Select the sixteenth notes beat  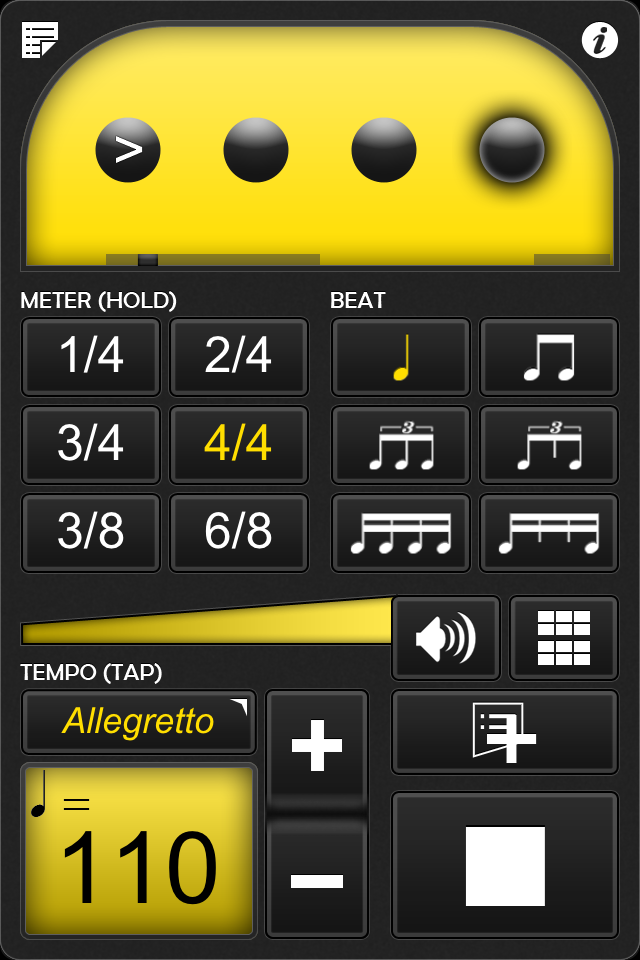click(401, 532)
